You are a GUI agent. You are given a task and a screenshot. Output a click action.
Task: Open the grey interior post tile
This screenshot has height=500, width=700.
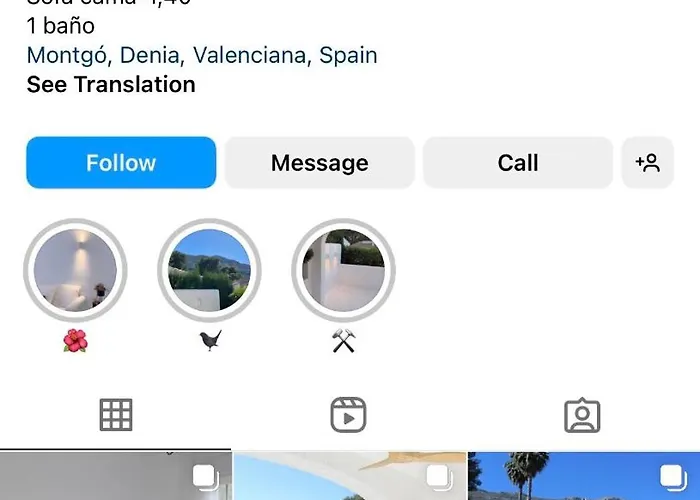tap(115, 477)
